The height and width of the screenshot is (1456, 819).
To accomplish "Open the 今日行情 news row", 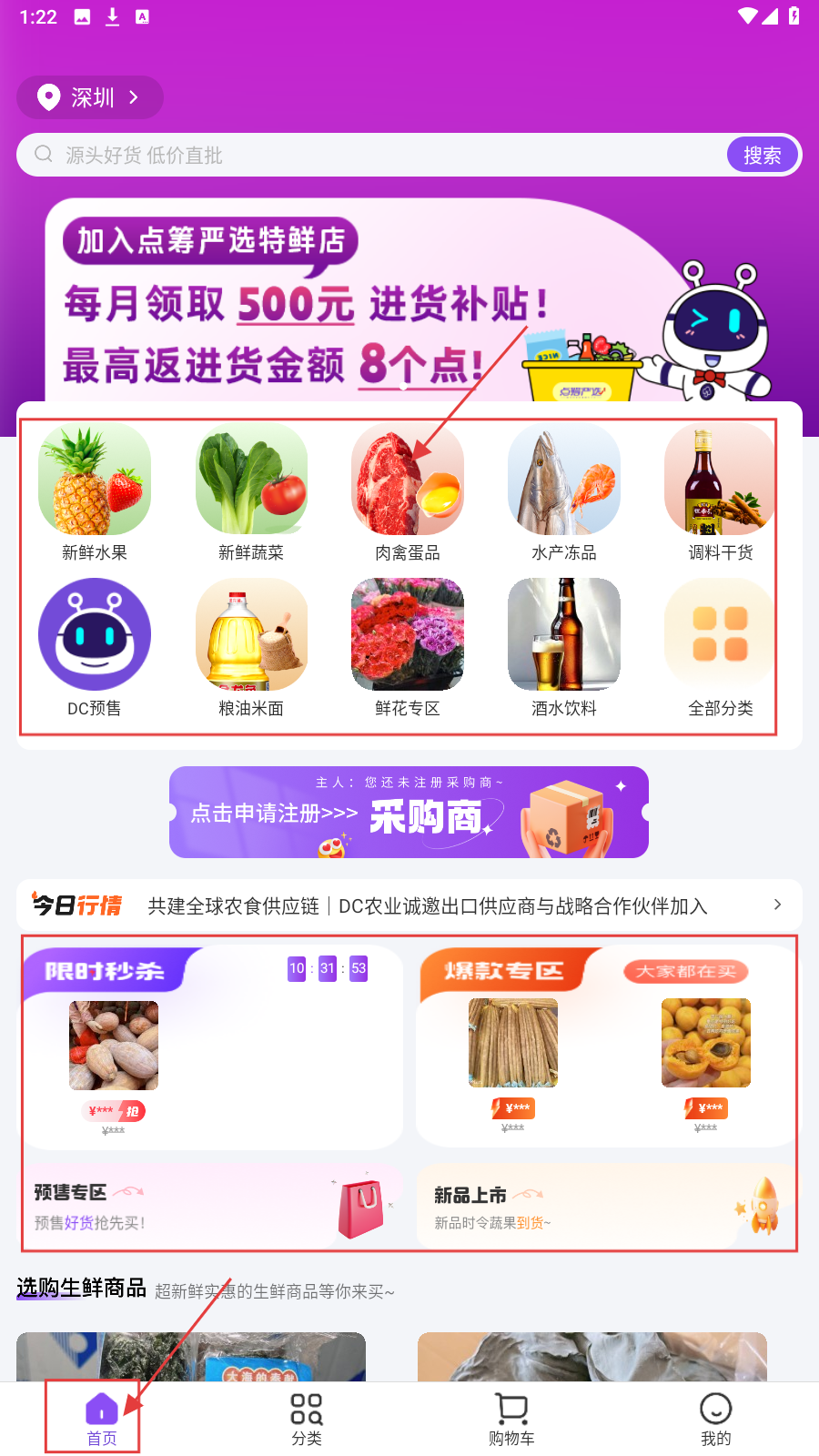I will [409, 905].
